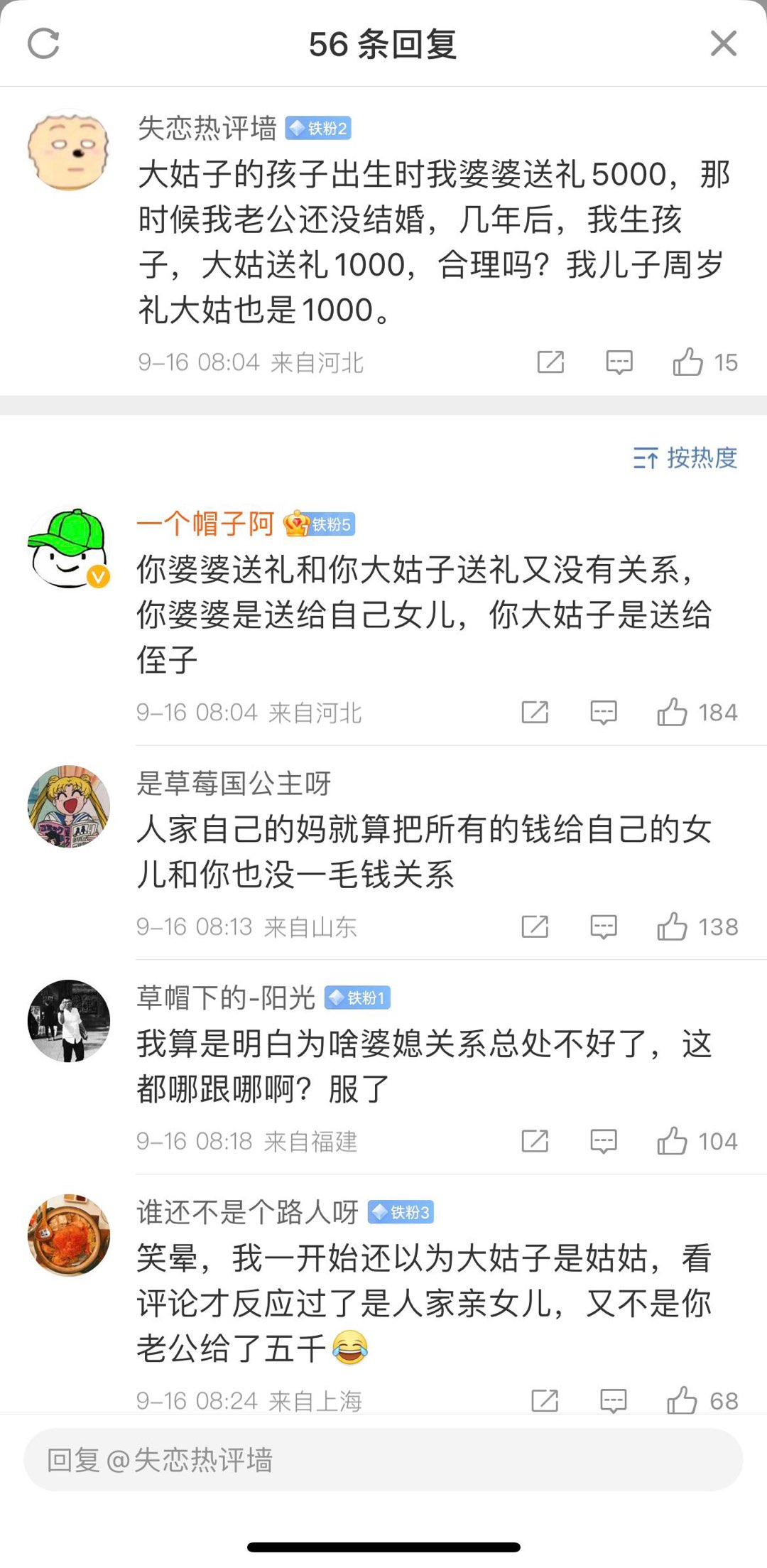Close the 56 replies panel
This screenshot has height=1568, width=767.
(x=723, y=44)
